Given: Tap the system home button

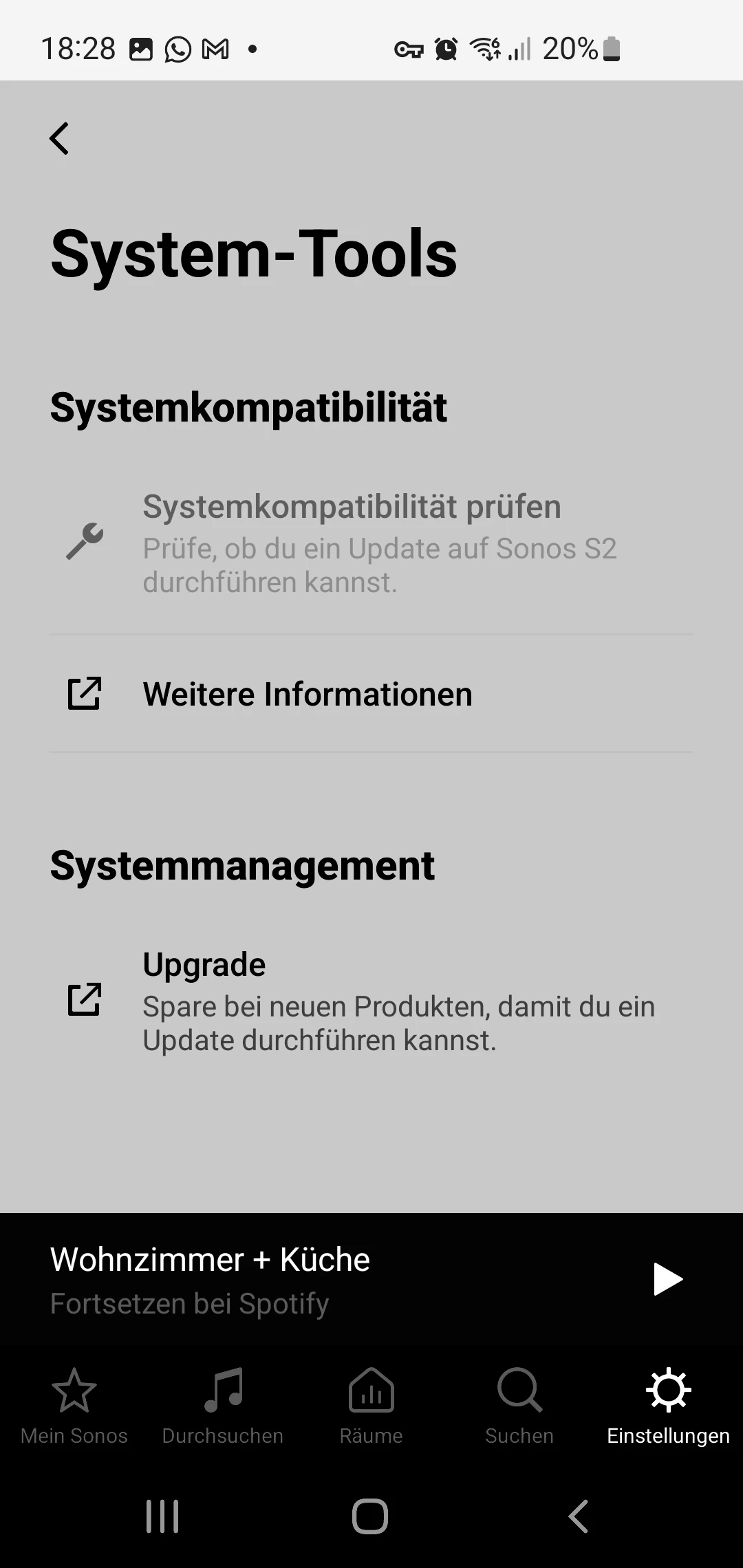Looking at the screenshot, I should (370, 1516).
